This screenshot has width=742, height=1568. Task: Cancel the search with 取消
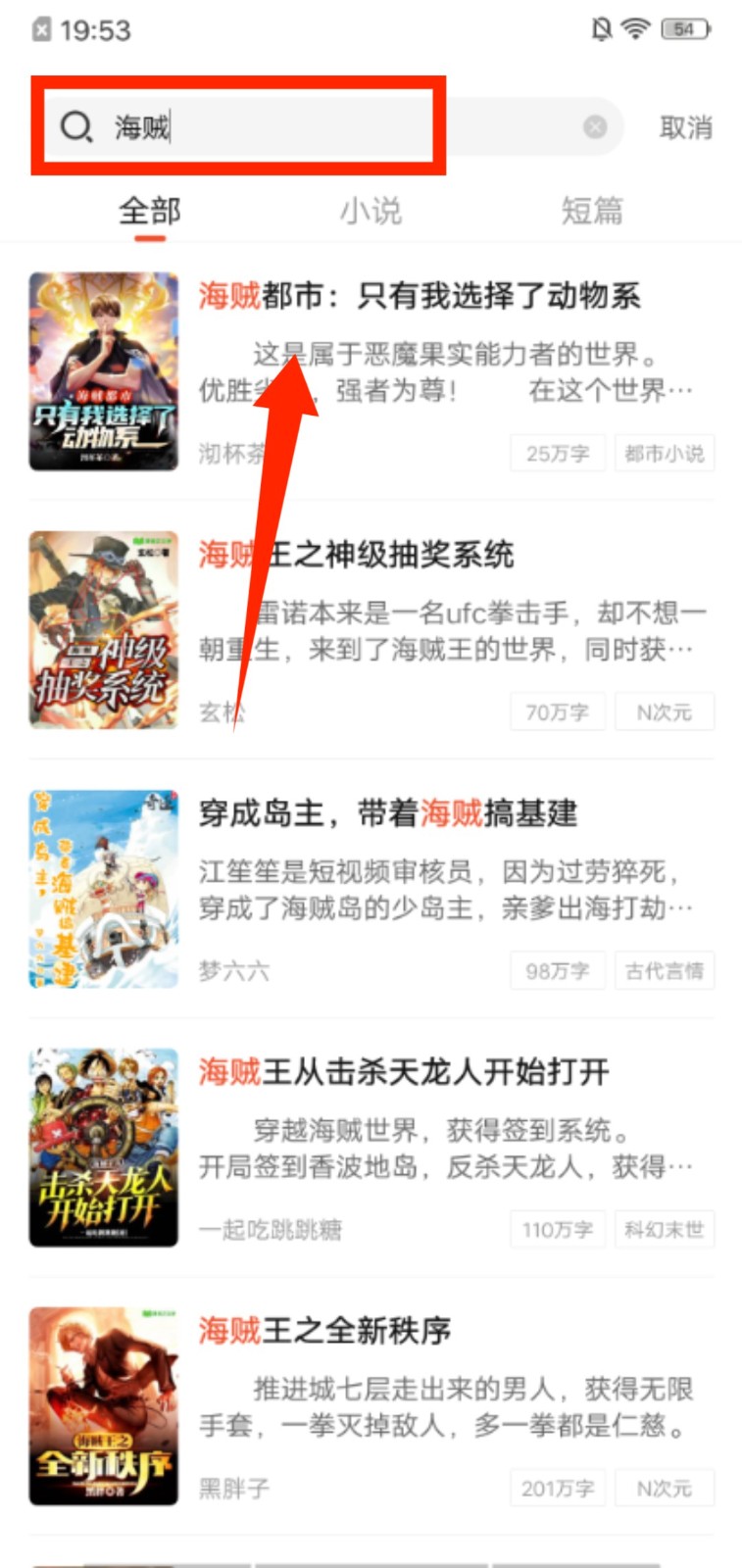(x=685, y=127)
